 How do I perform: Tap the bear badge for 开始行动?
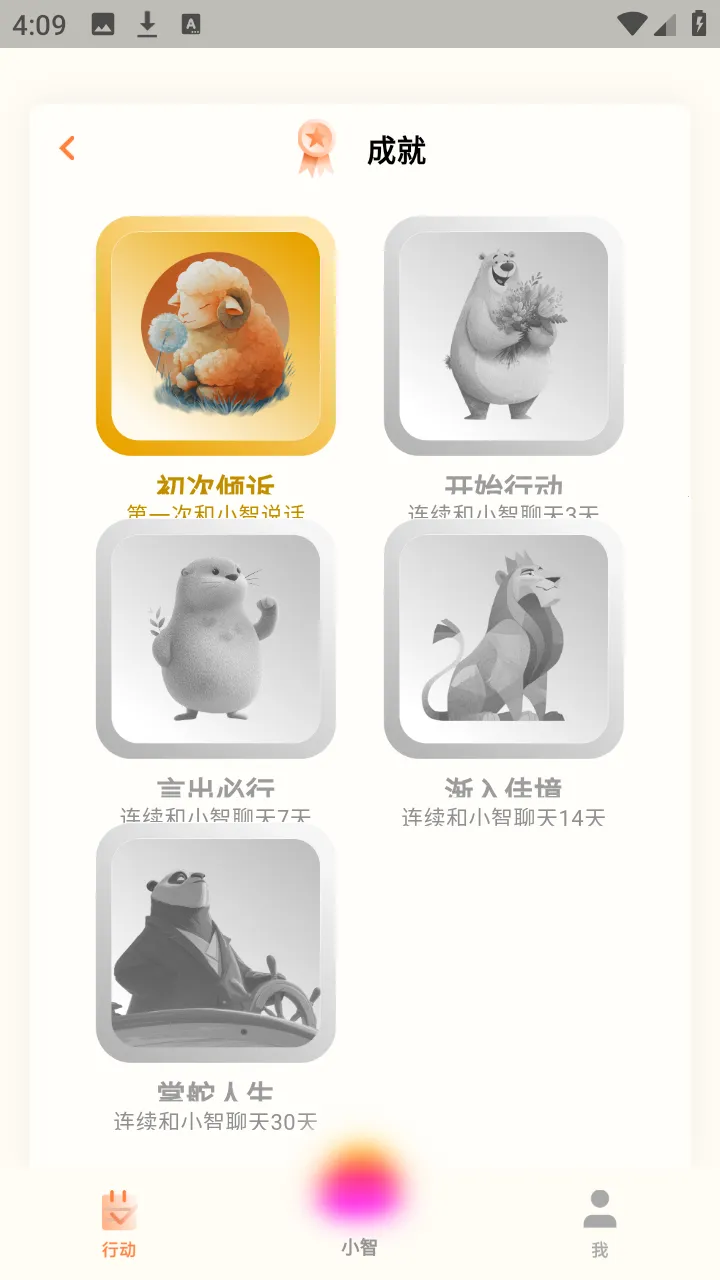(x=503, y=335)
